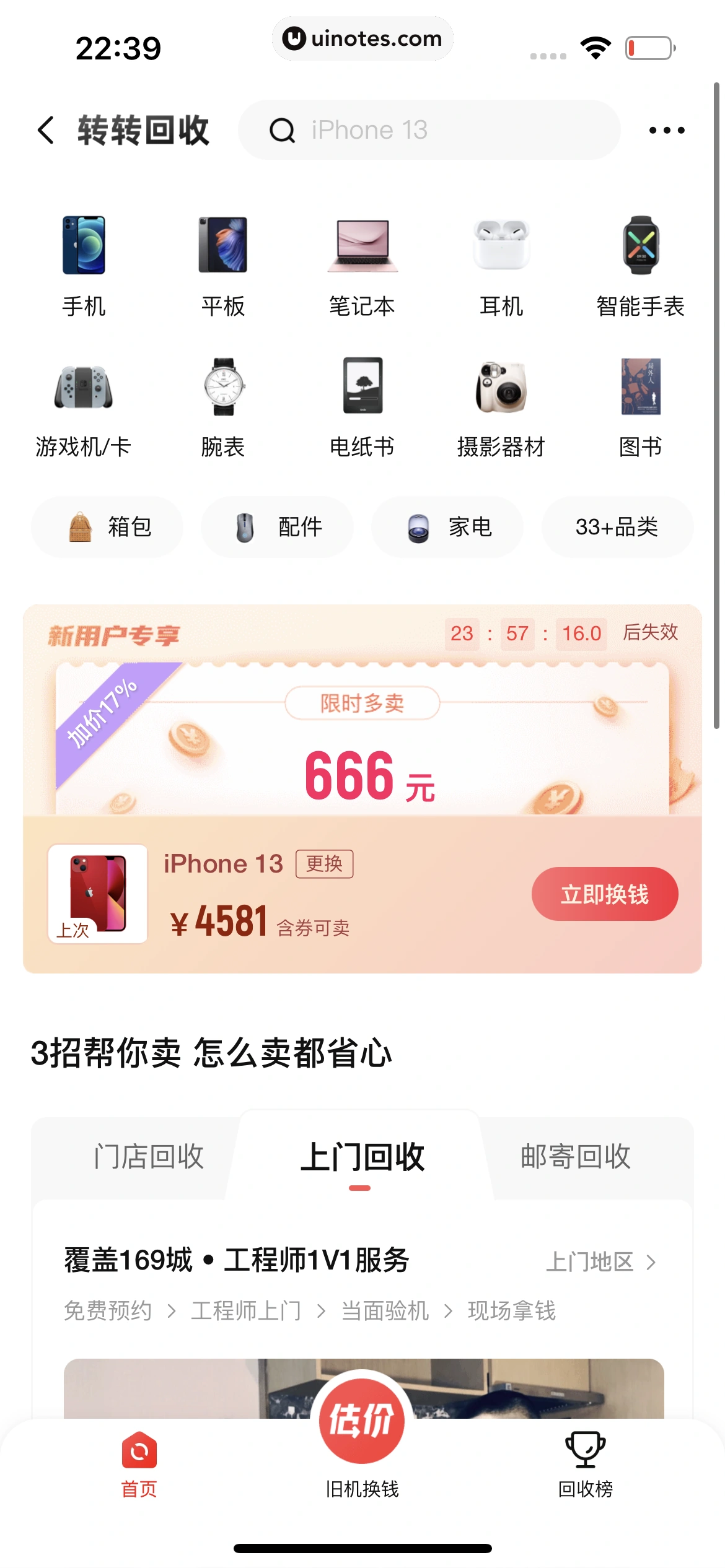Open the 智能手表 smartwatch category
Viewport: 725px width, 1568px height.
[x=641, y=260]
